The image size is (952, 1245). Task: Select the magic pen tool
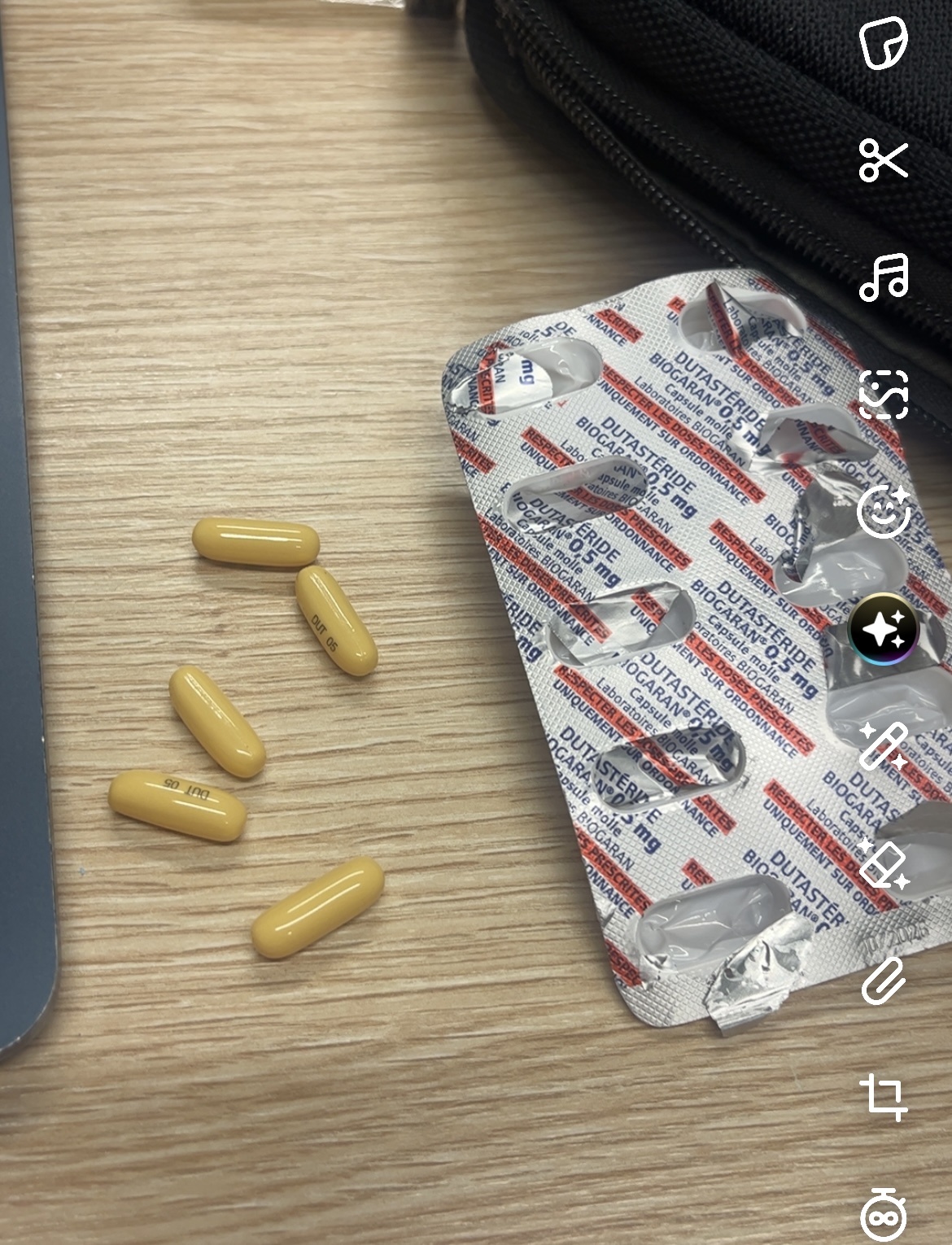pos(884,746)
